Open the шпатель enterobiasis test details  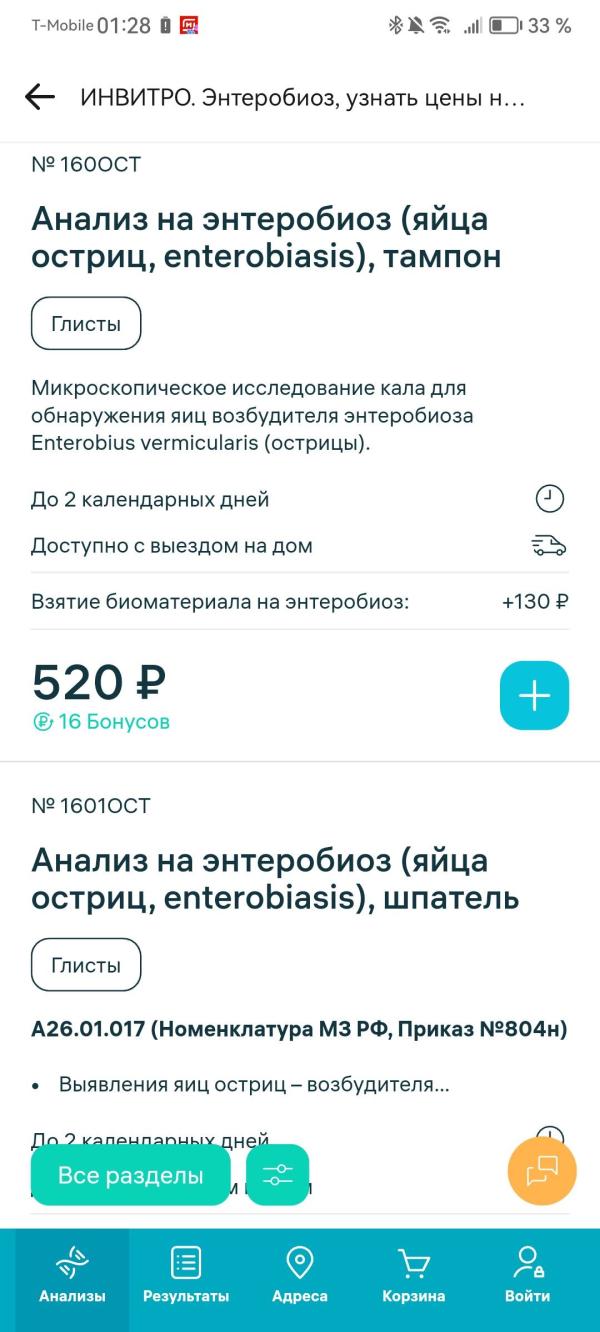pos(275,879)
